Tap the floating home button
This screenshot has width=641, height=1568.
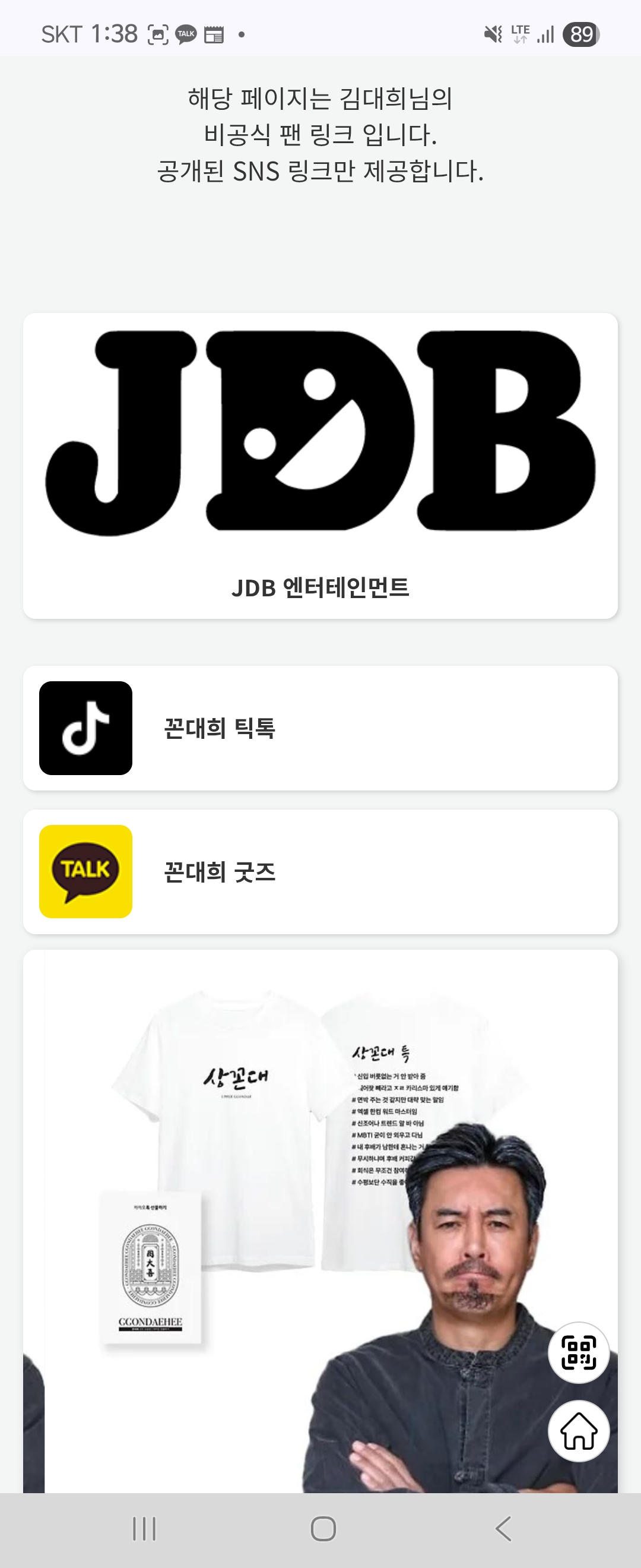click(578, 1431)
